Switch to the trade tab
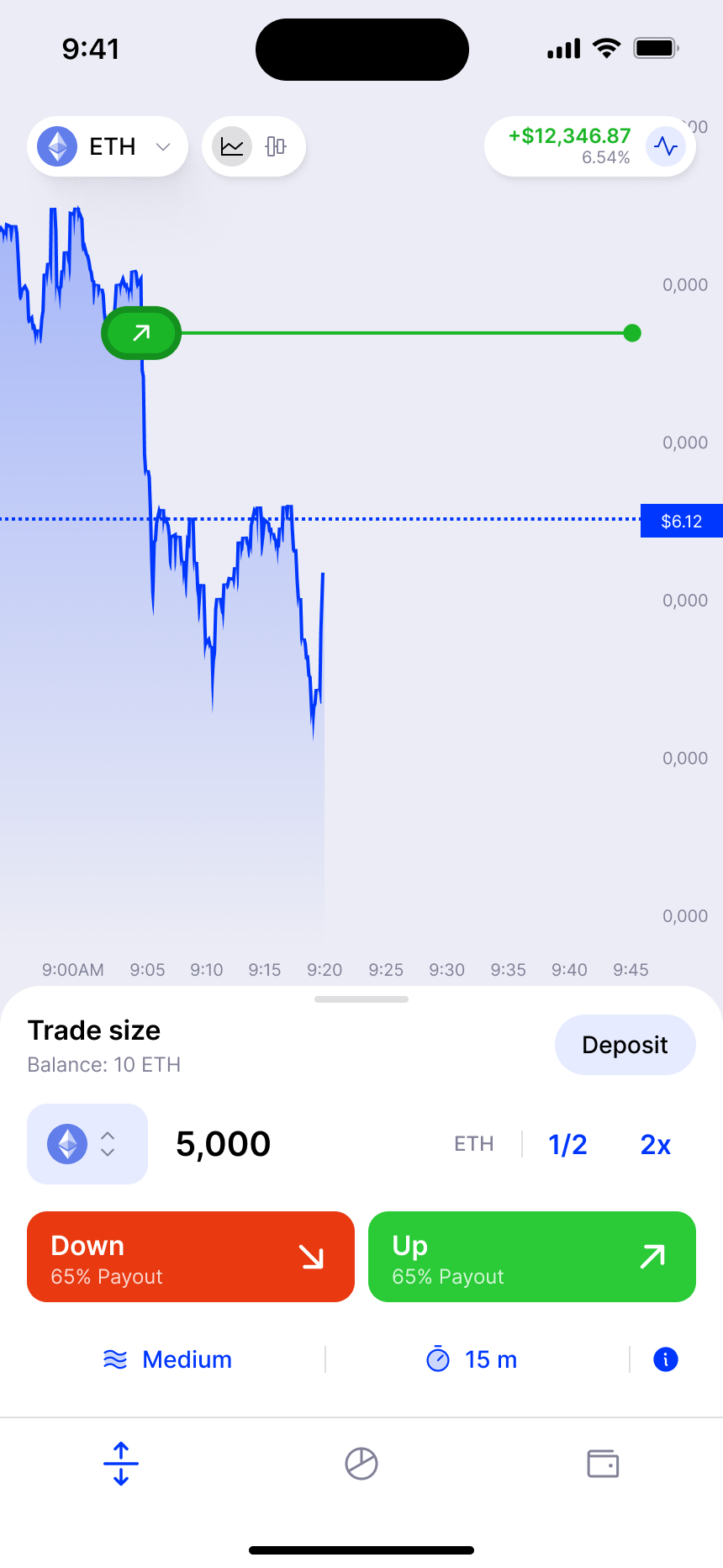The image size is (723, 1568). [121, 1464]
